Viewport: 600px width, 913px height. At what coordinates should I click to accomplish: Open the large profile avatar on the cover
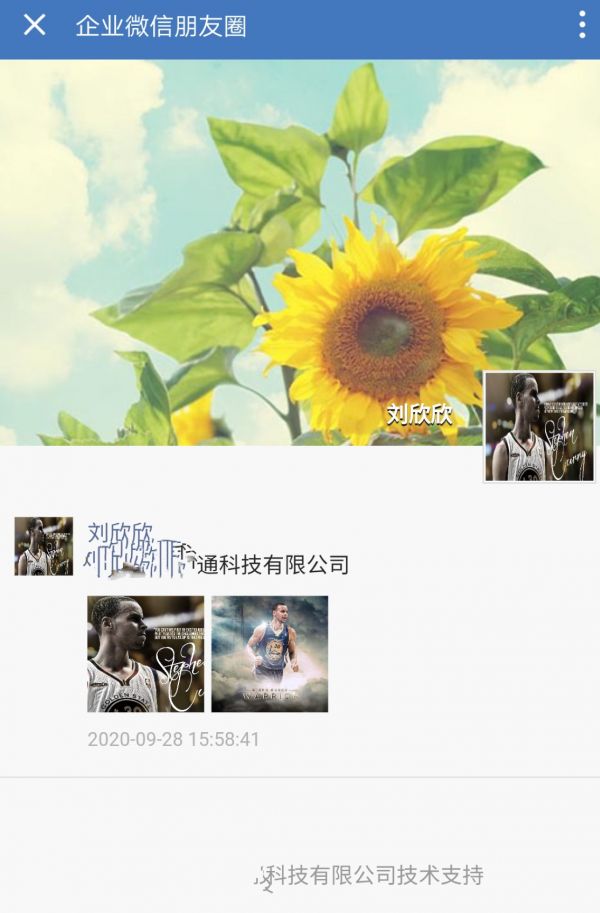tap(539, 427)
